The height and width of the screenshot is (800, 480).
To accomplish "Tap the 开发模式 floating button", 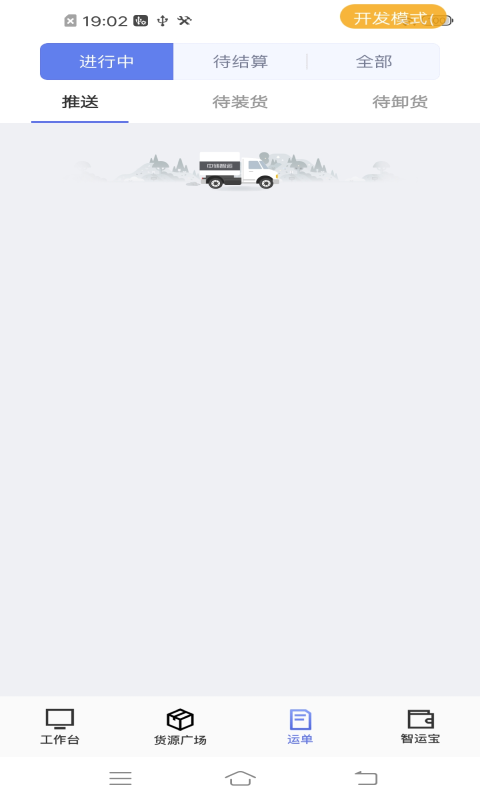I will coord(393,18).
